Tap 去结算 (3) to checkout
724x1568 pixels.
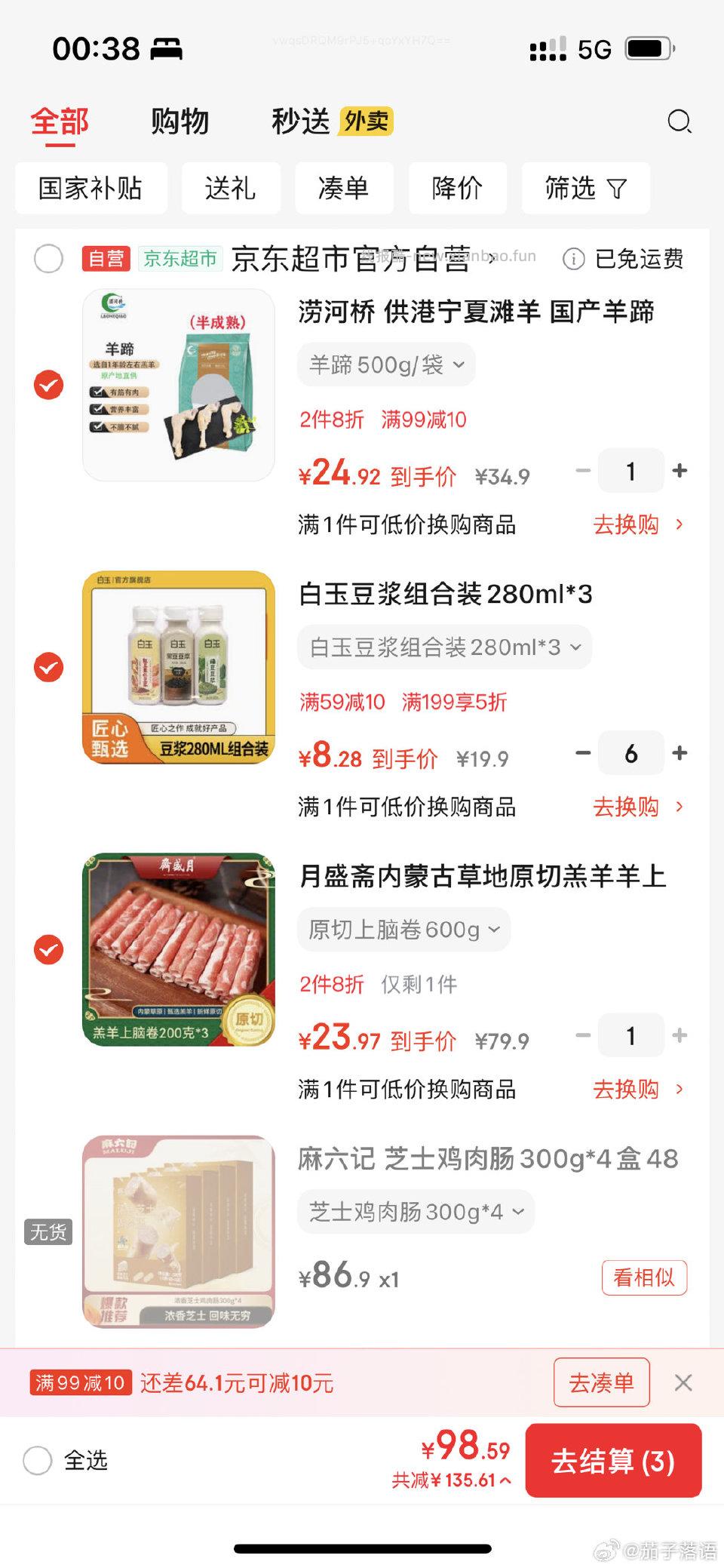click(x=613, y=1459)
